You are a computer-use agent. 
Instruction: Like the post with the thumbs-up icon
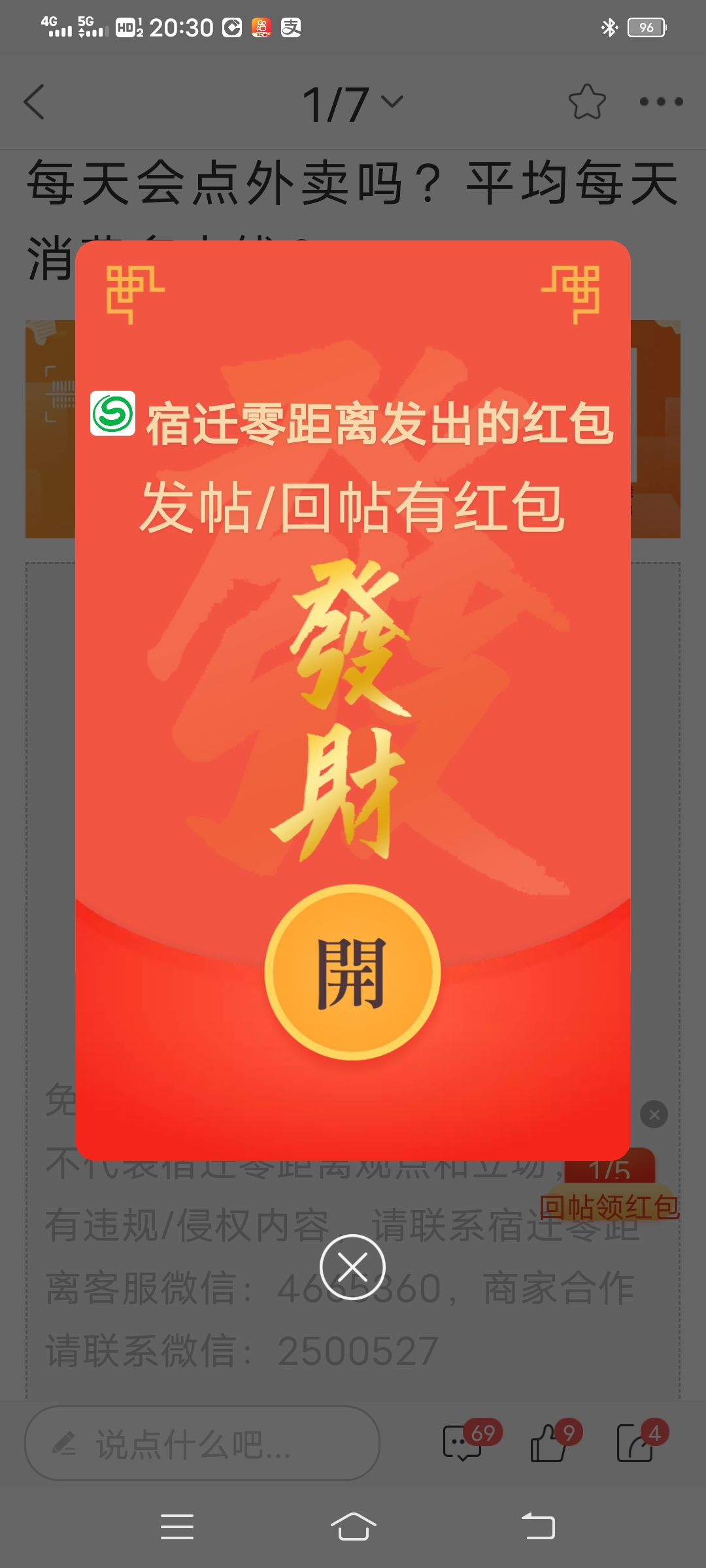click(x=548, y=1443)
